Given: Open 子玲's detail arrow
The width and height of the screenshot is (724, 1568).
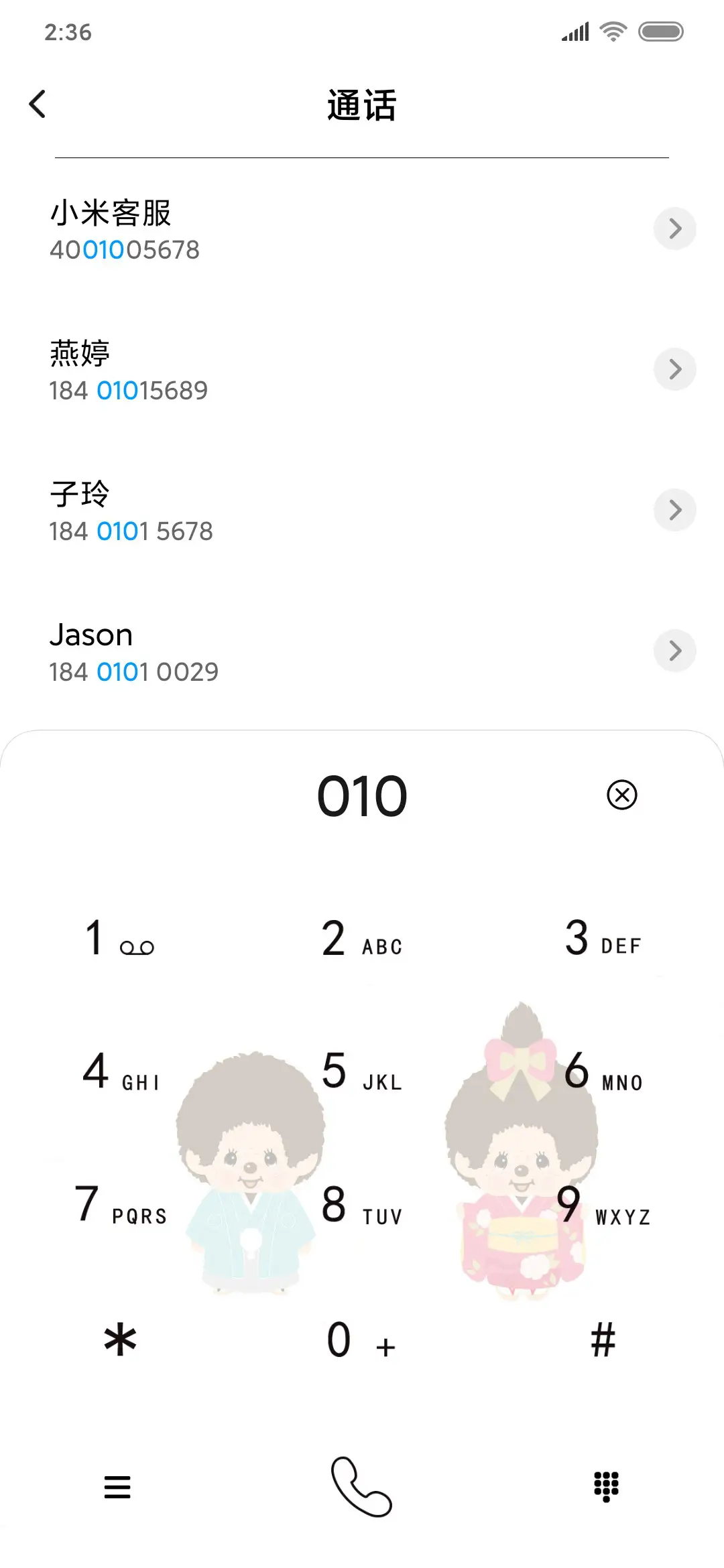Looking at the screenshot, I should [675, 510].
